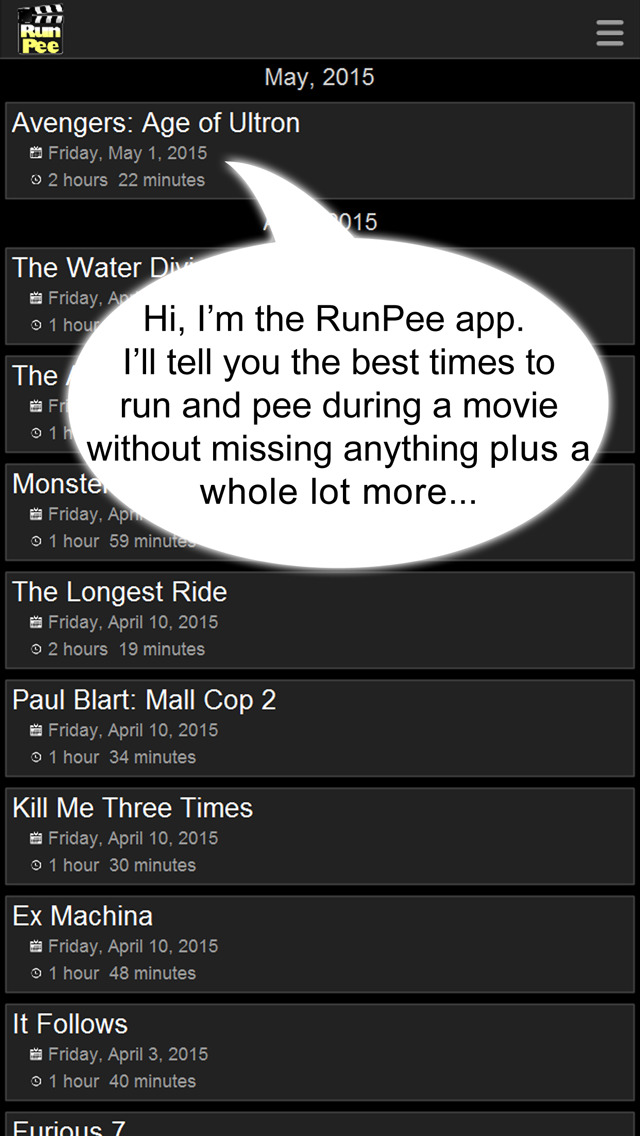640x1136 pixels.
Task: Tap the It Follows entry
Action: [320, 1052]
